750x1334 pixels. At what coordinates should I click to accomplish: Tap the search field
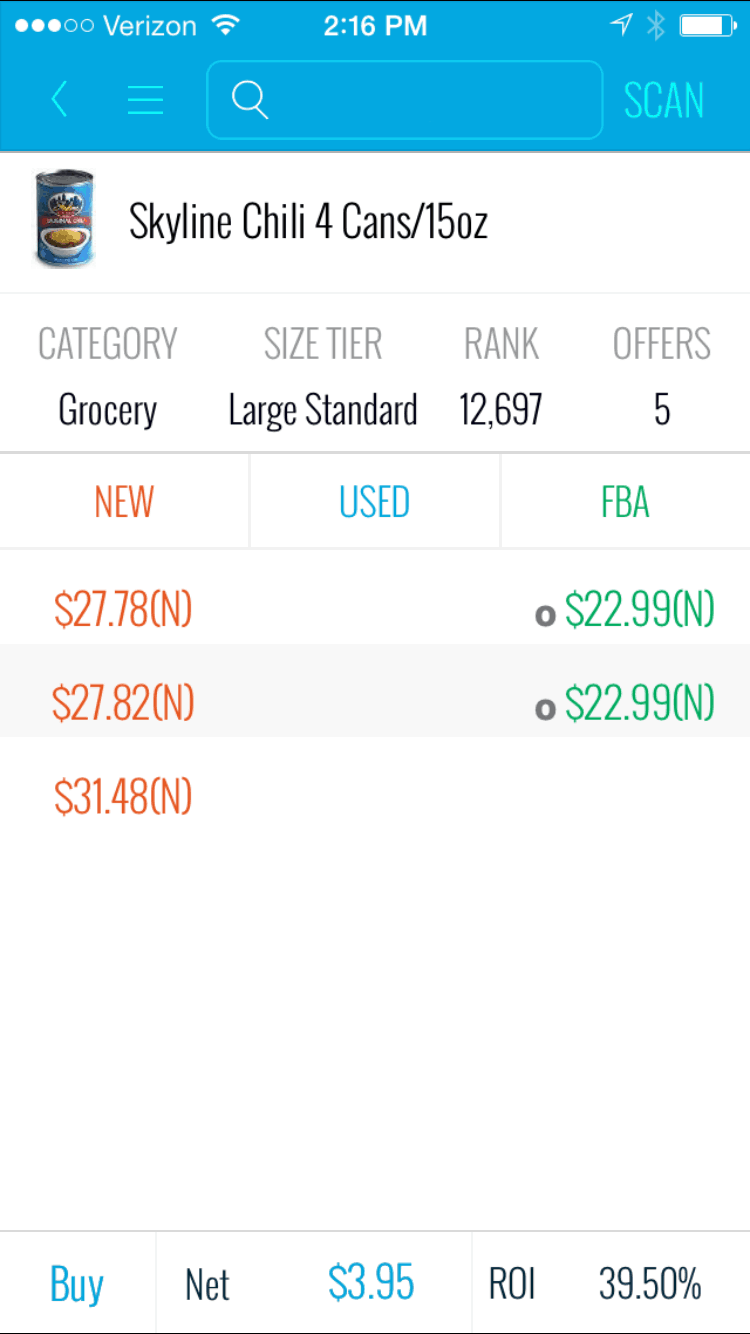(404, 100)
